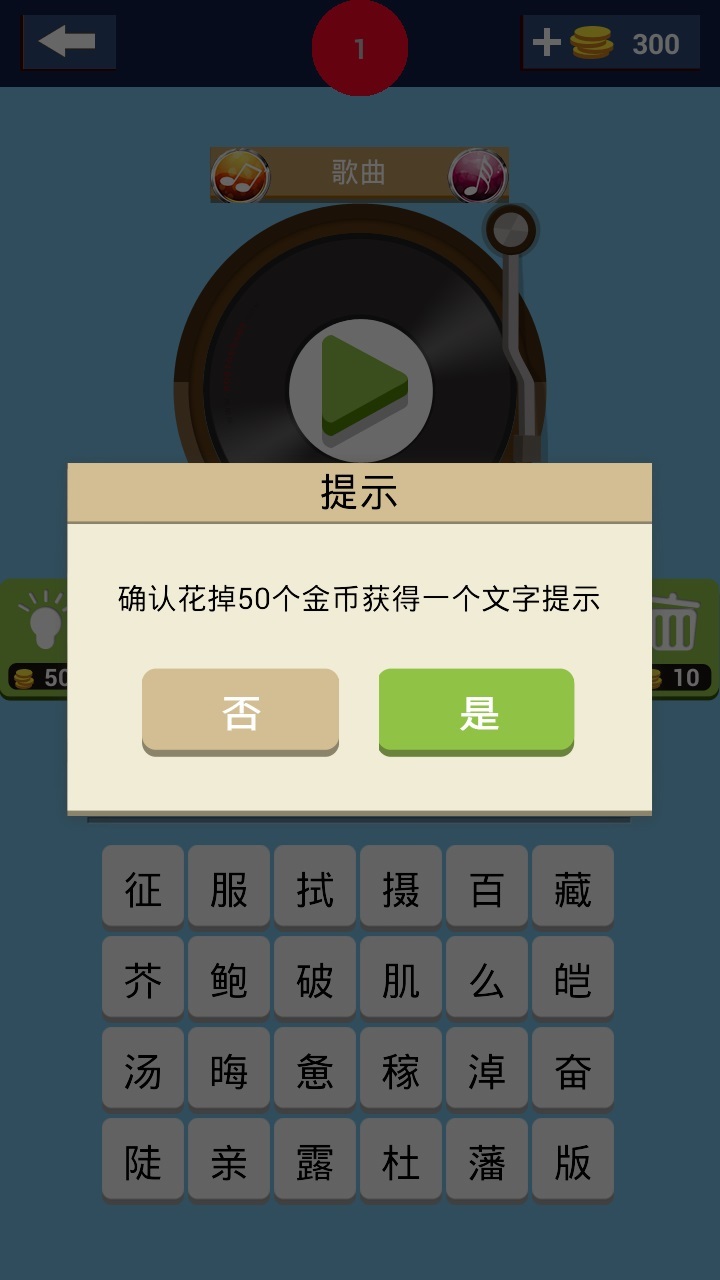
Task: Select the character 陡
Action: point(143,1161)
